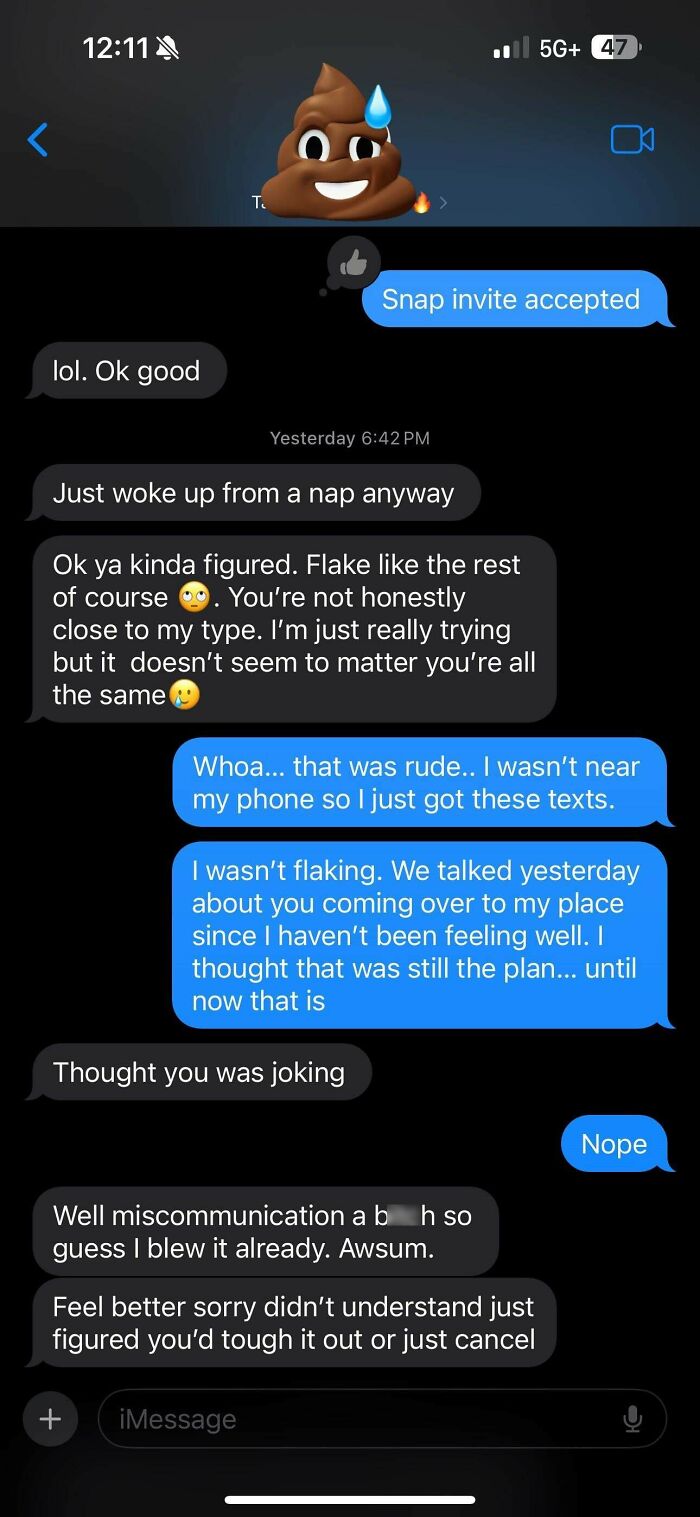Start a FaceTime video call
Viewport: 700px width, 1517px height.
(x=632, y=140)
